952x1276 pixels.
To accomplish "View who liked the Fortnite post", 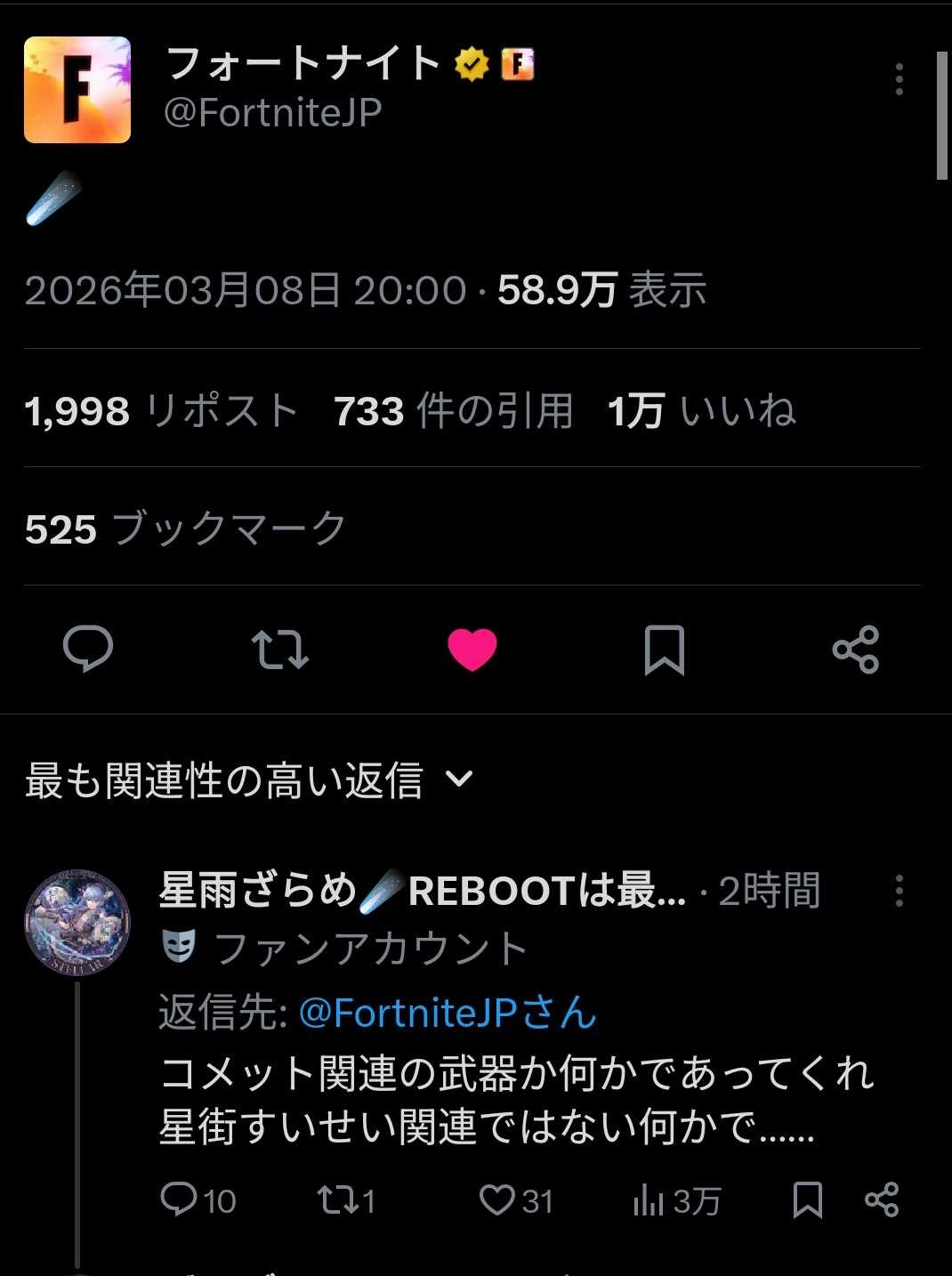I will (701, 411).
